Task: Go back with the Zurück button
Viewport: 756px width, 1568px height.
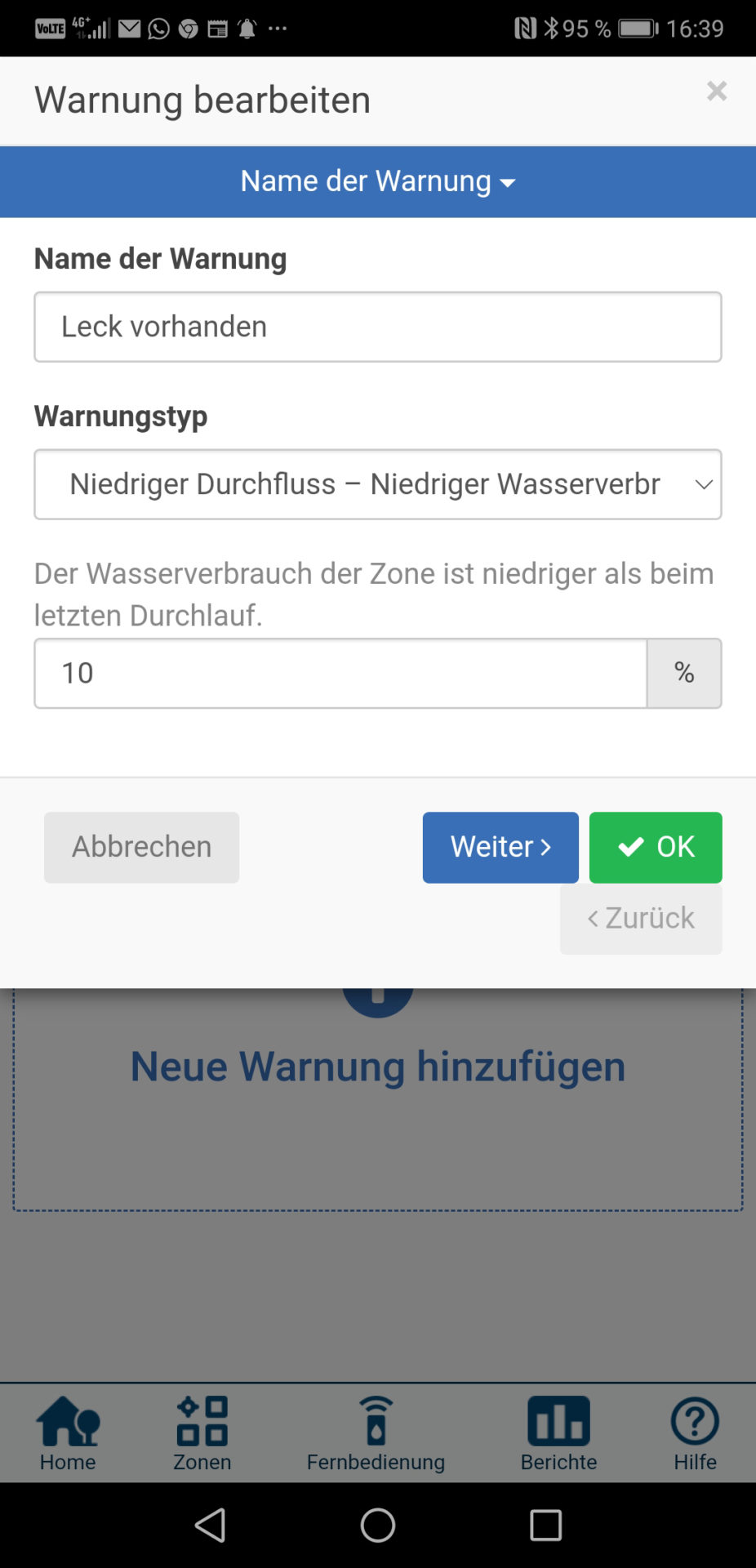Action: [640, 918]
